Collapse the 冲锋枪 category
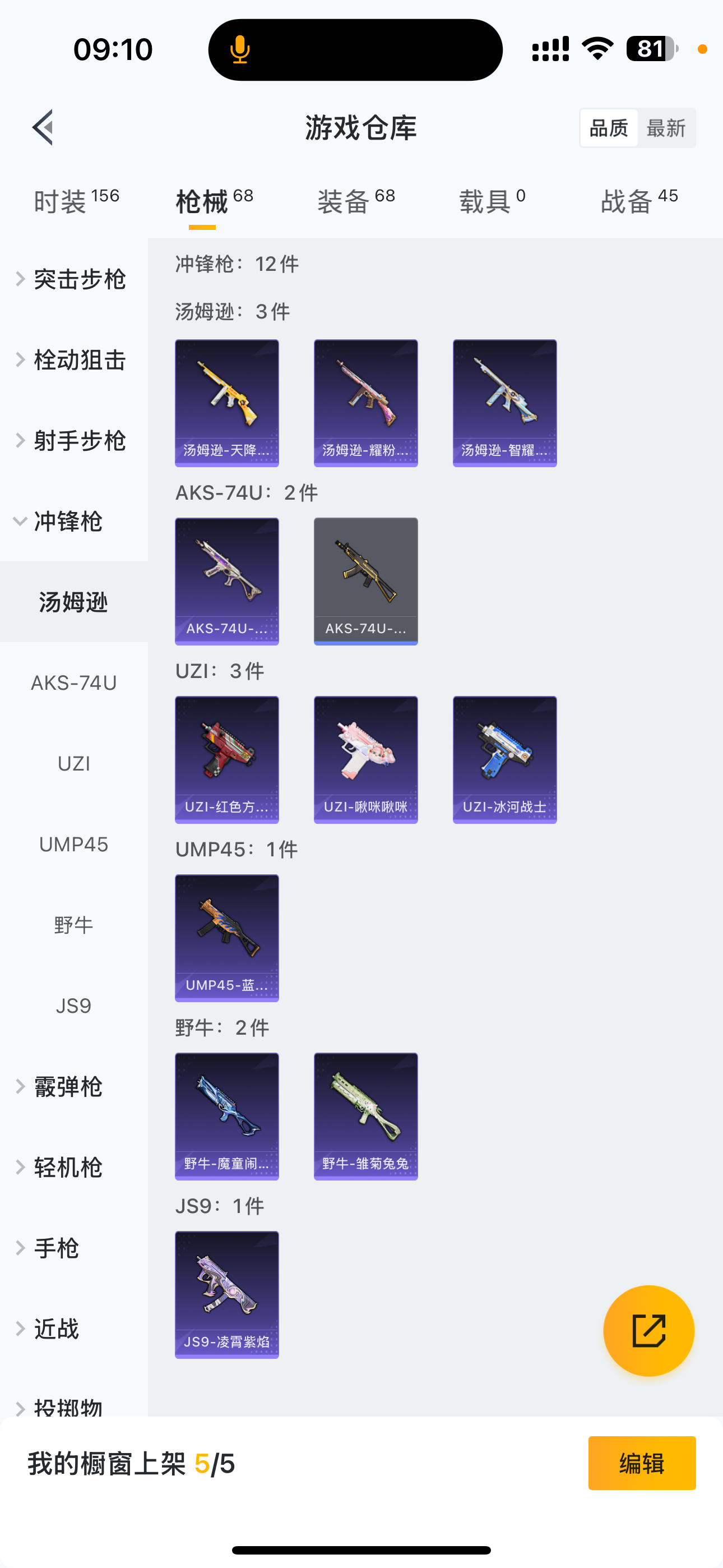The height and width of the screenshot is (1568, 723). point(67,522)
